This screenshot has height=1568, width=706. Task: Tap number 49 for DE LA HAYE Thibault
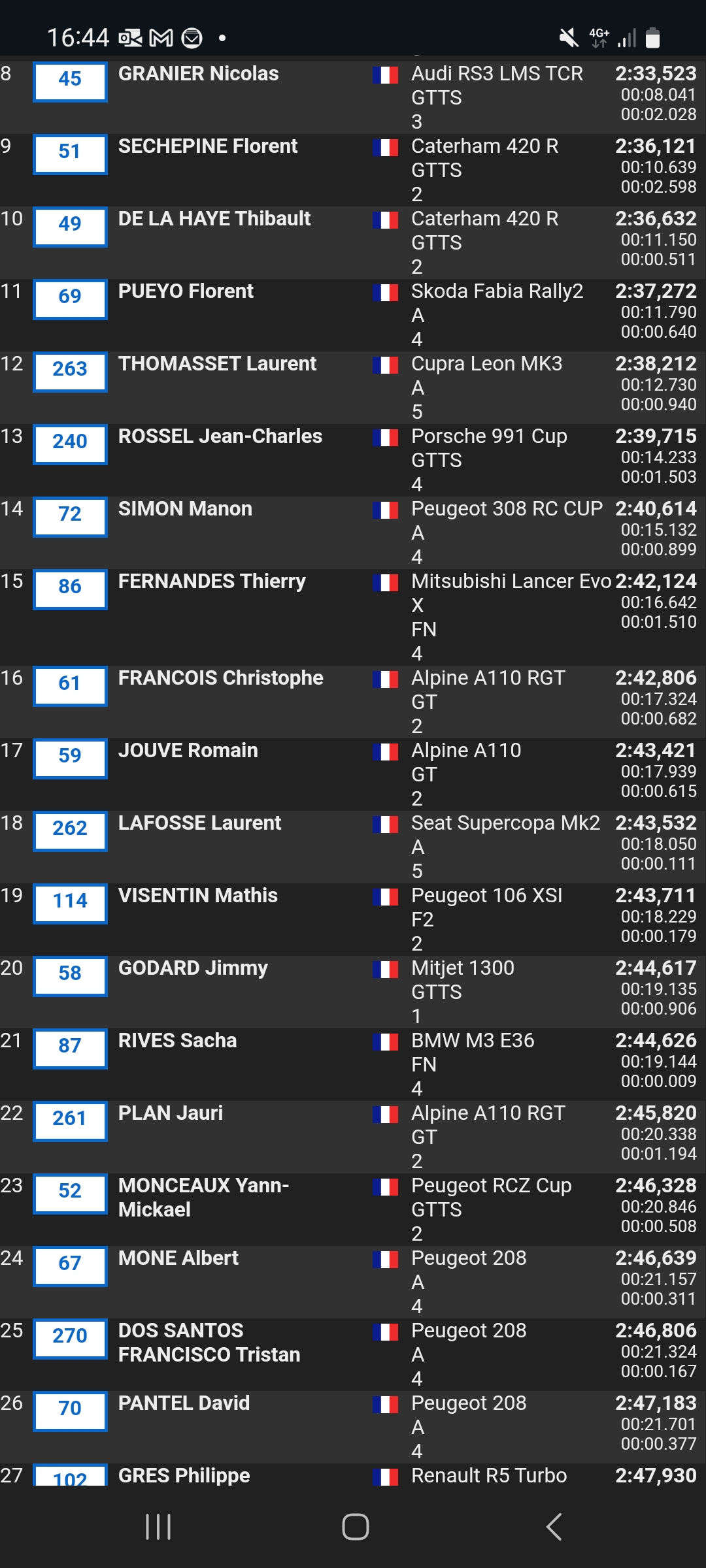70,226
